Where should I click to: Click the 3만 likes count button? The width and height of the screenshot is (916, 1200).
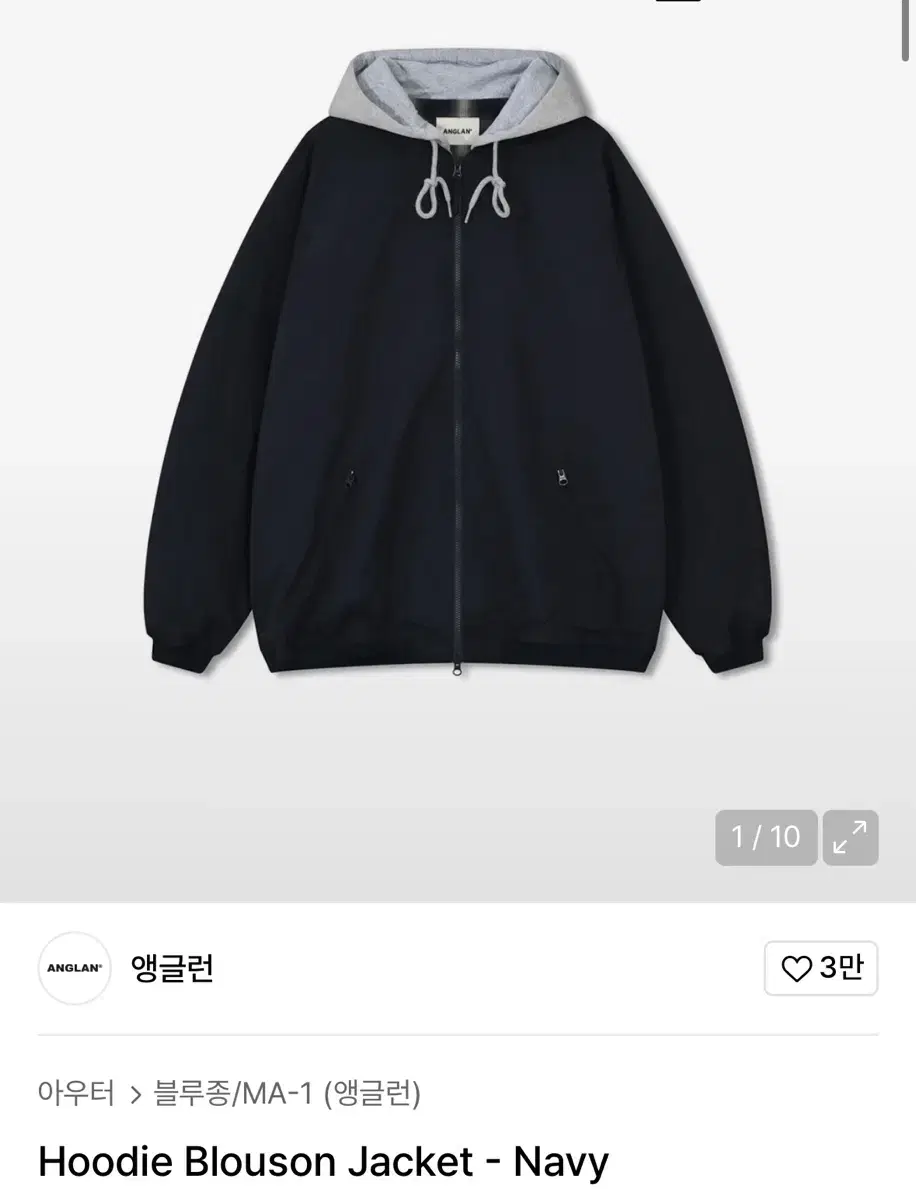[x=820, y=969]
